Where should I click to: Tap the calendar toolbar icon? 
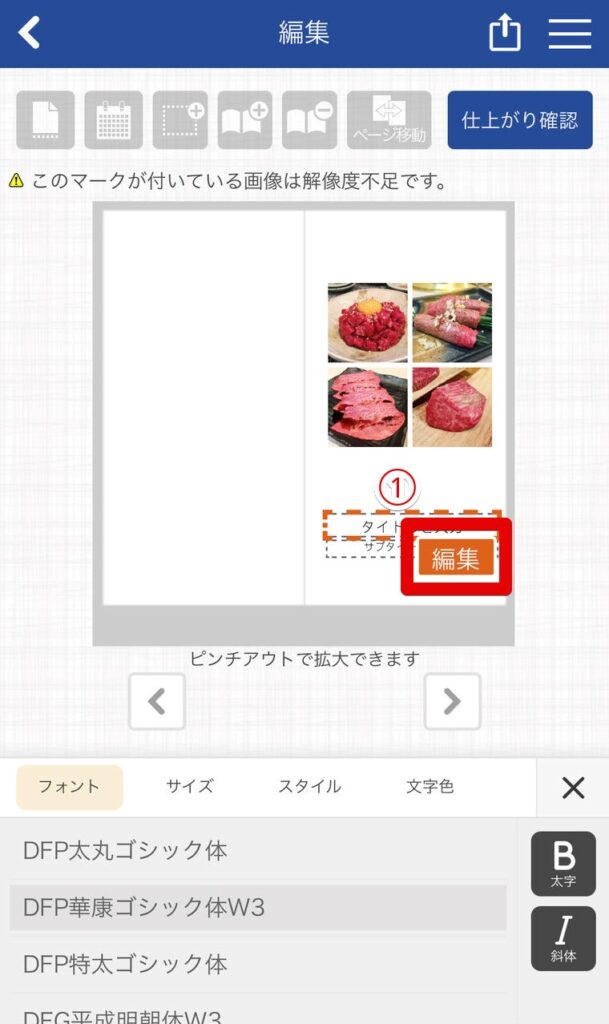pyautogui.click(x=113, y=120)
